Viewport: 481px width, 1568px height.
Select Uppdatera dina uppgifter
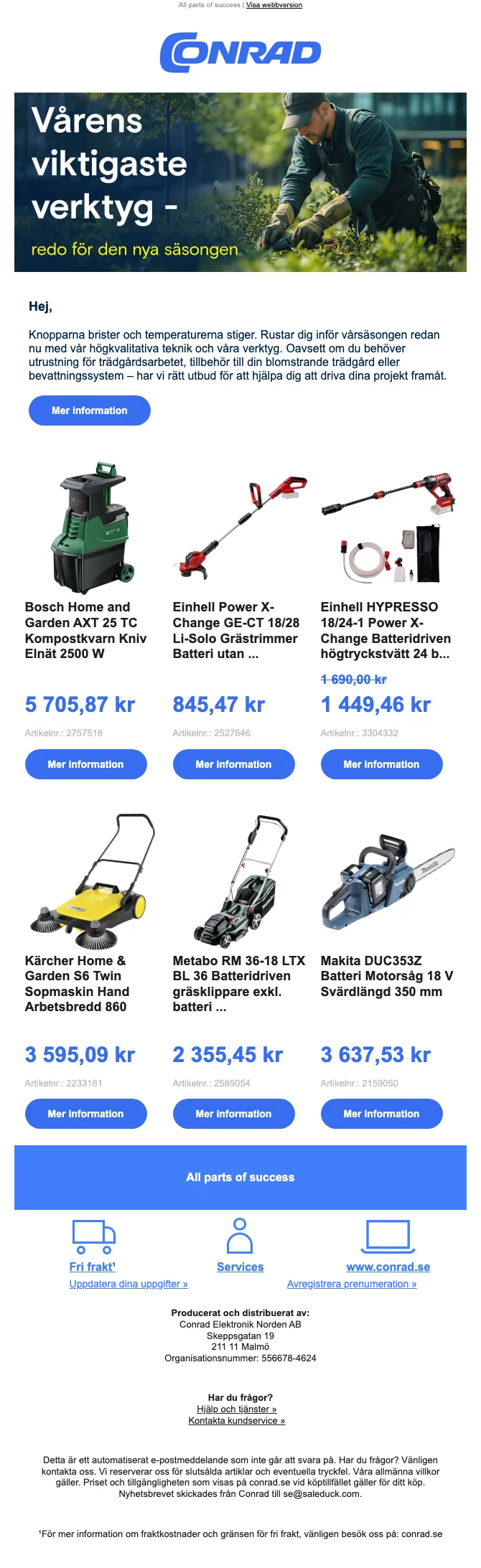click(x=129, y=1284)
